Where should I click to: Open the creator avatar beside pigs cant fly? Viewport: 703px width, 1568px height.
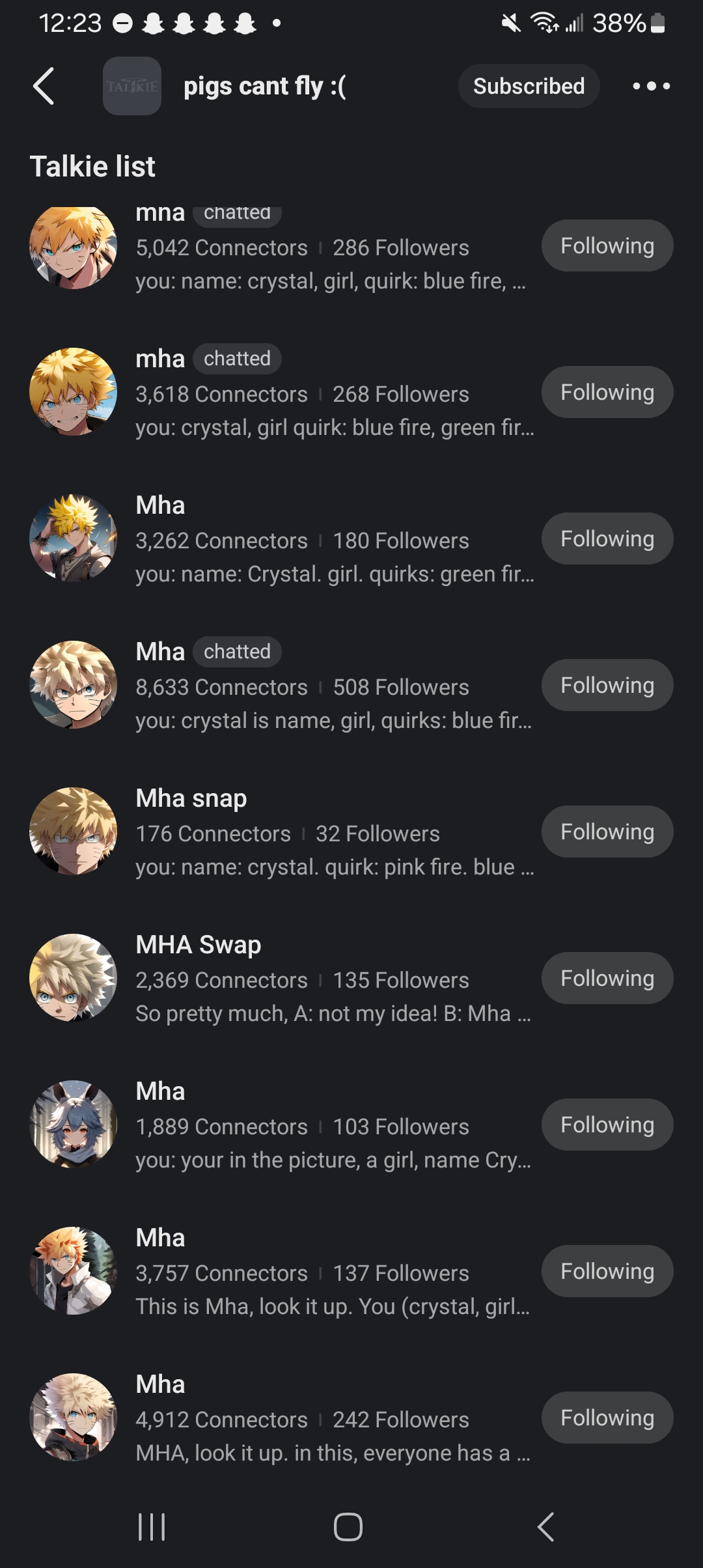click(x=132, y=86)
